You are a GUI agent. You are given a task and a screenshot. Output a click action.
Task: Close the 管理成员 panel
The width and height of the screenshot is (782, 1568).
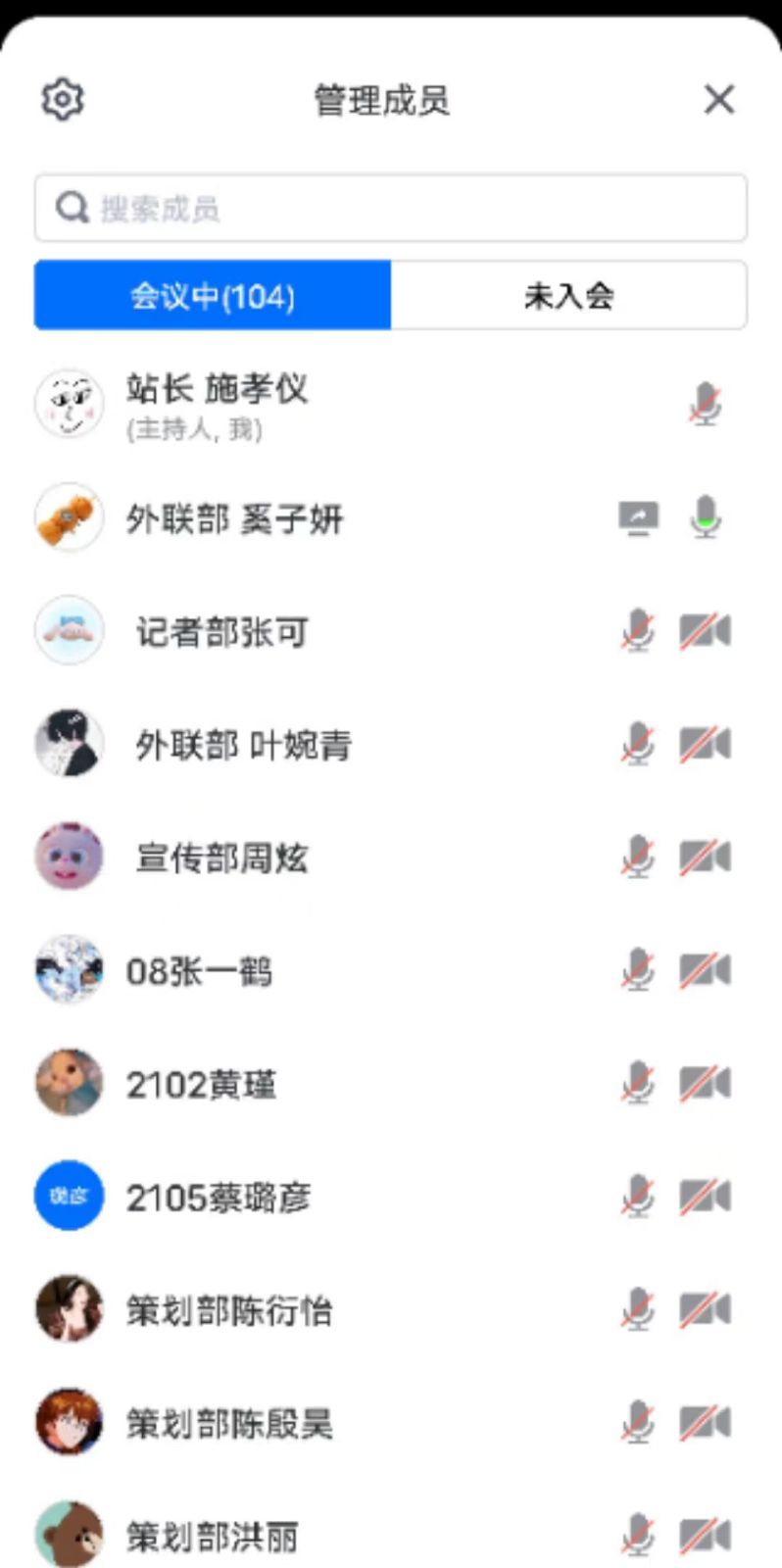pos(719,99)
